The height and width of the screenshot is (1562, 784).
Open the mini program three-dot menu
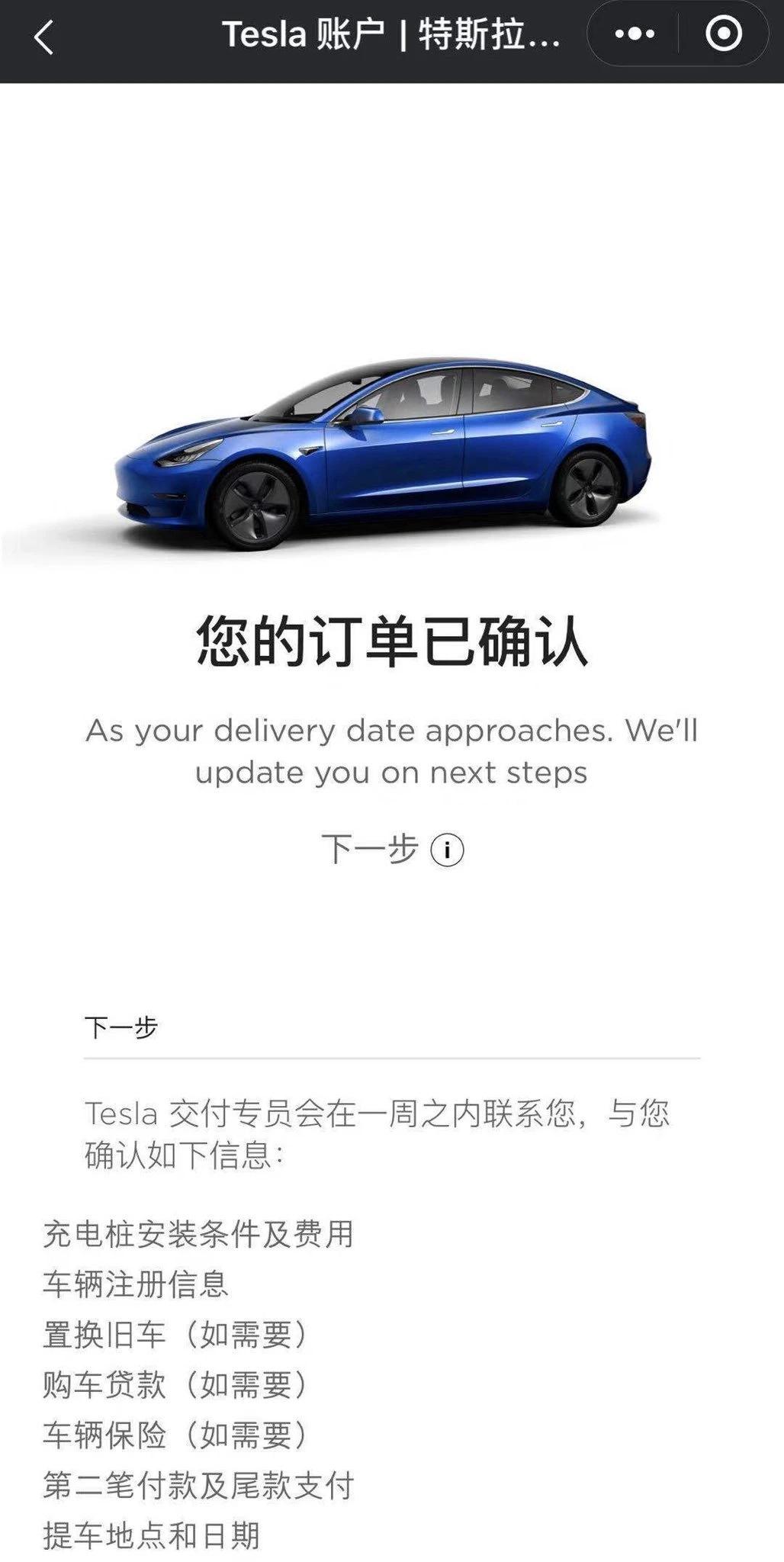634,34
